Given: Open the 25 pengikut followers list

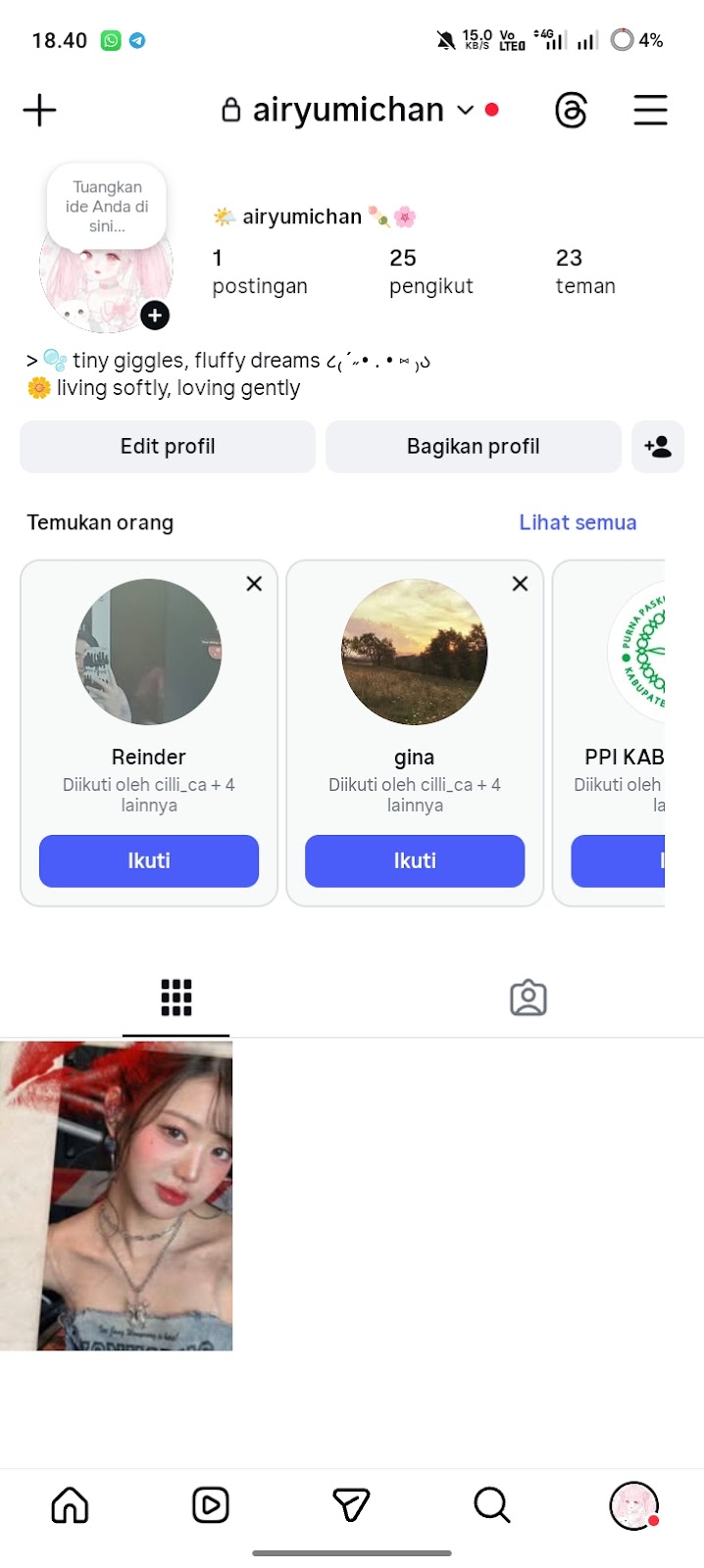Looking at the screenshot, I should click(430, 271).
